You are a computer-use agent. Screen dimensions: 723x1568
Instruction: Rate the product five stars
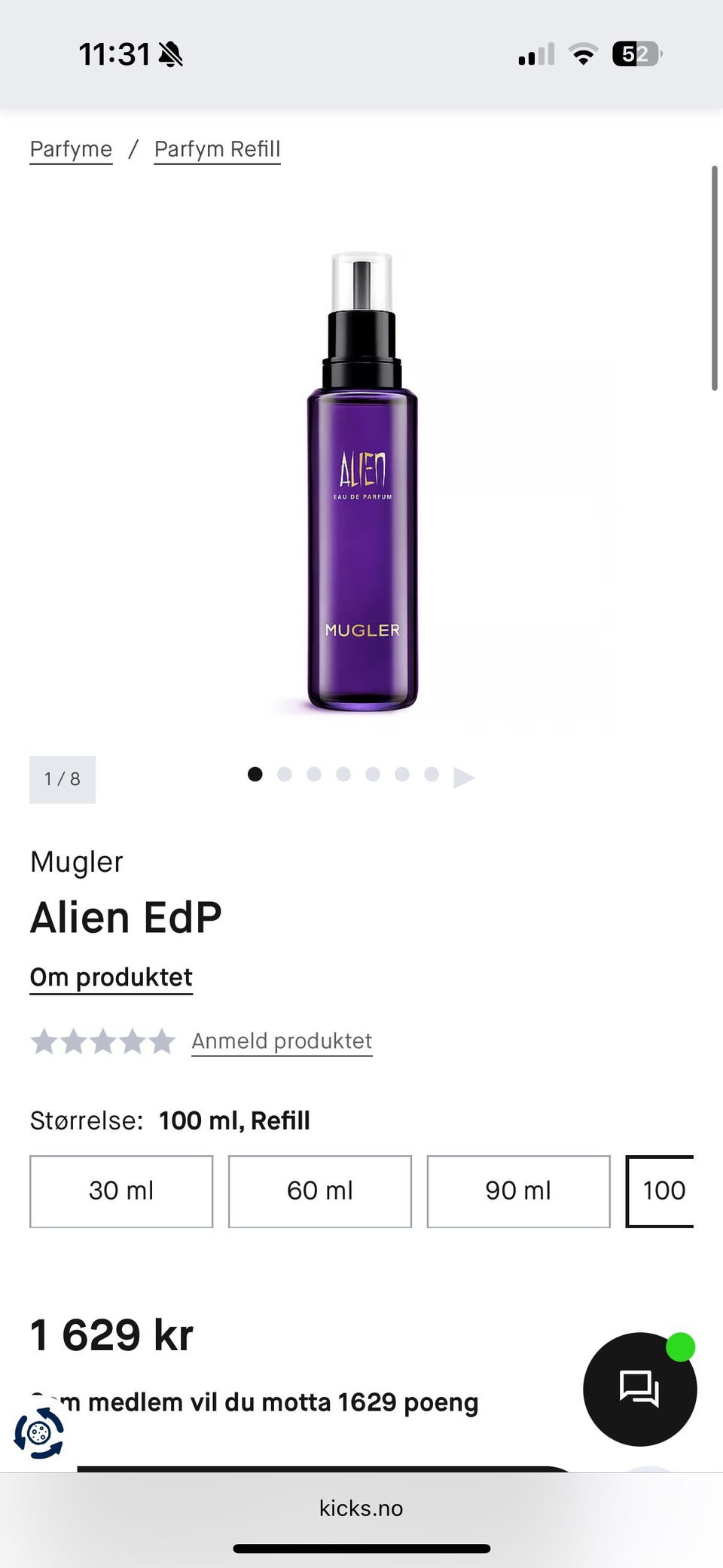point(164,1041)
